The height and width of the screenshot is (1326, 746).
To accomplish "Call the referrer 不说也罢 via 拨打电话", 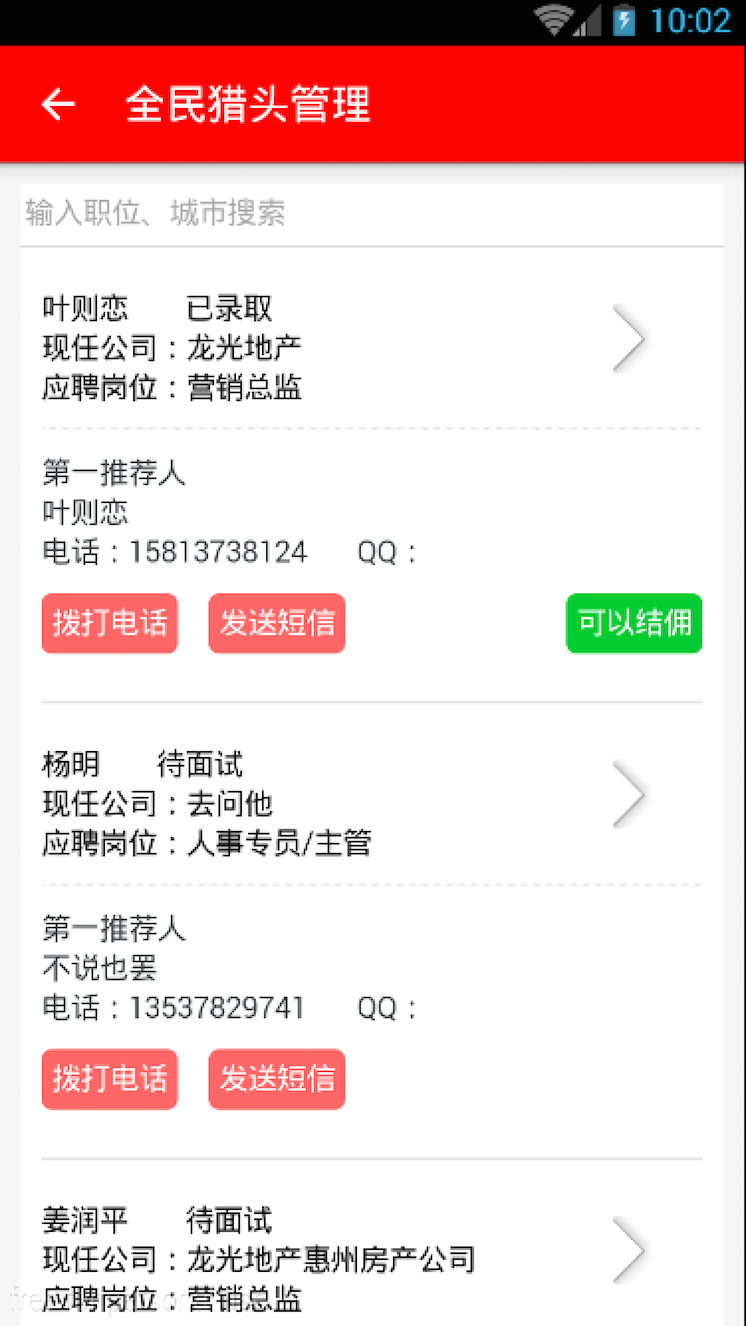I will (110, 1079).
